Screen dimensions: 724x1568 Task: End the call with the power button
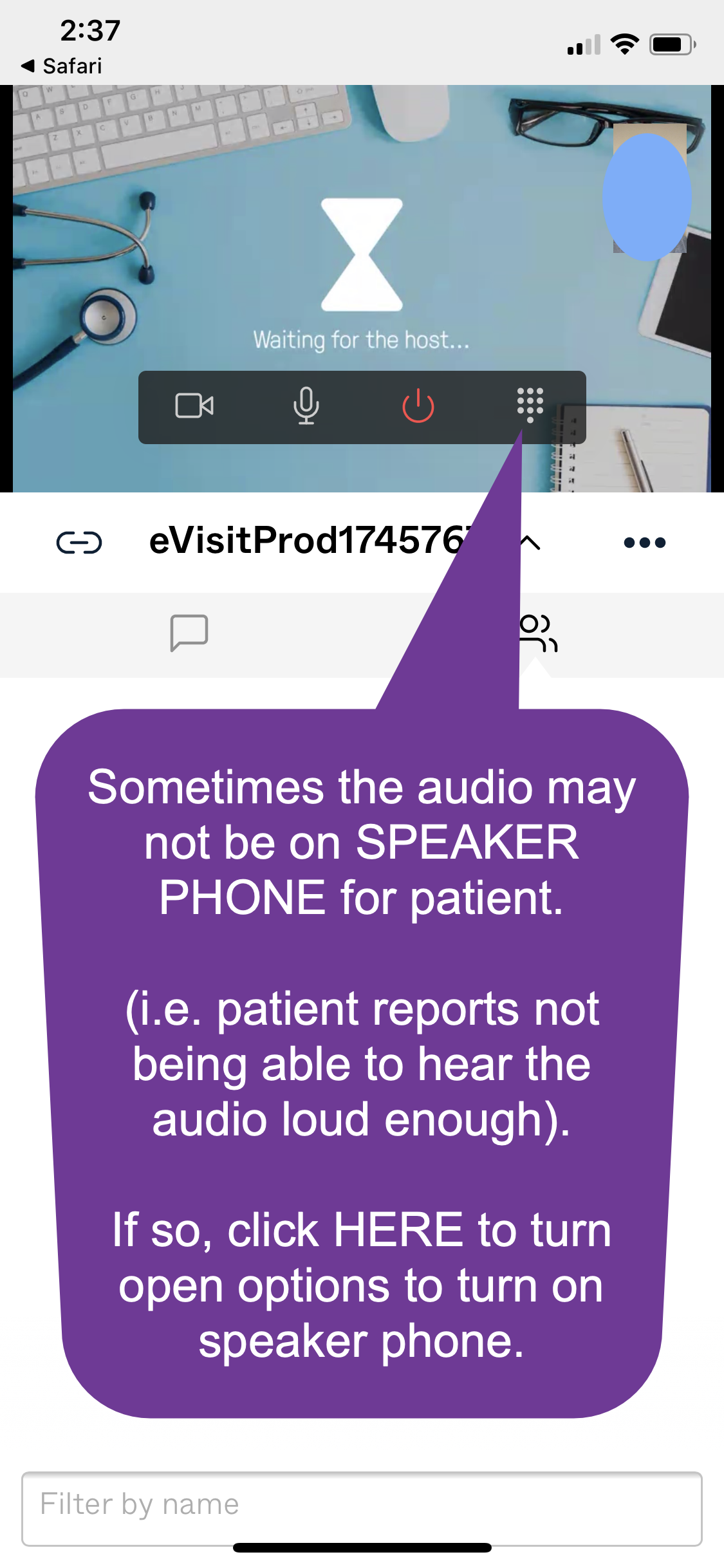tap(418, 406)
